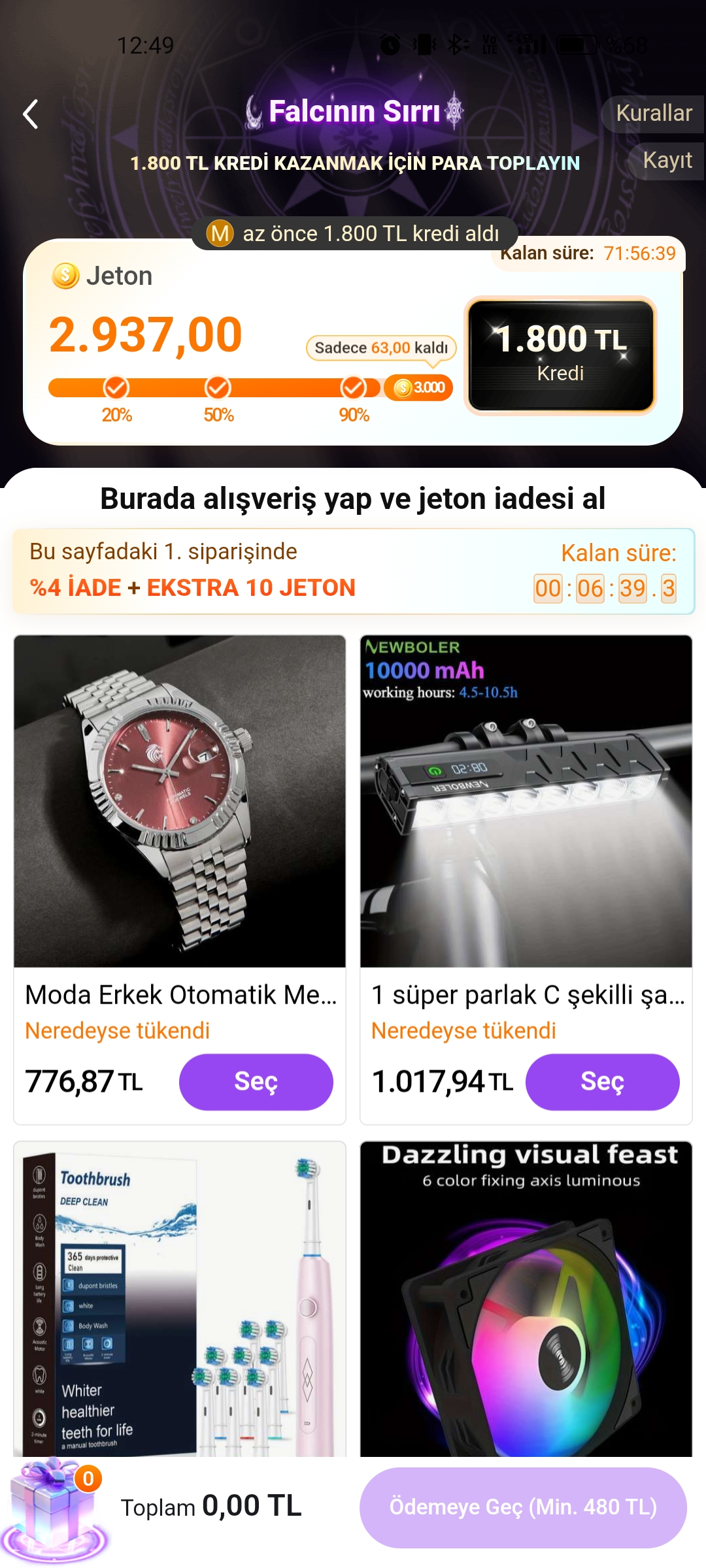Open the RGB luminous fan product

[x=526, y=1299]
